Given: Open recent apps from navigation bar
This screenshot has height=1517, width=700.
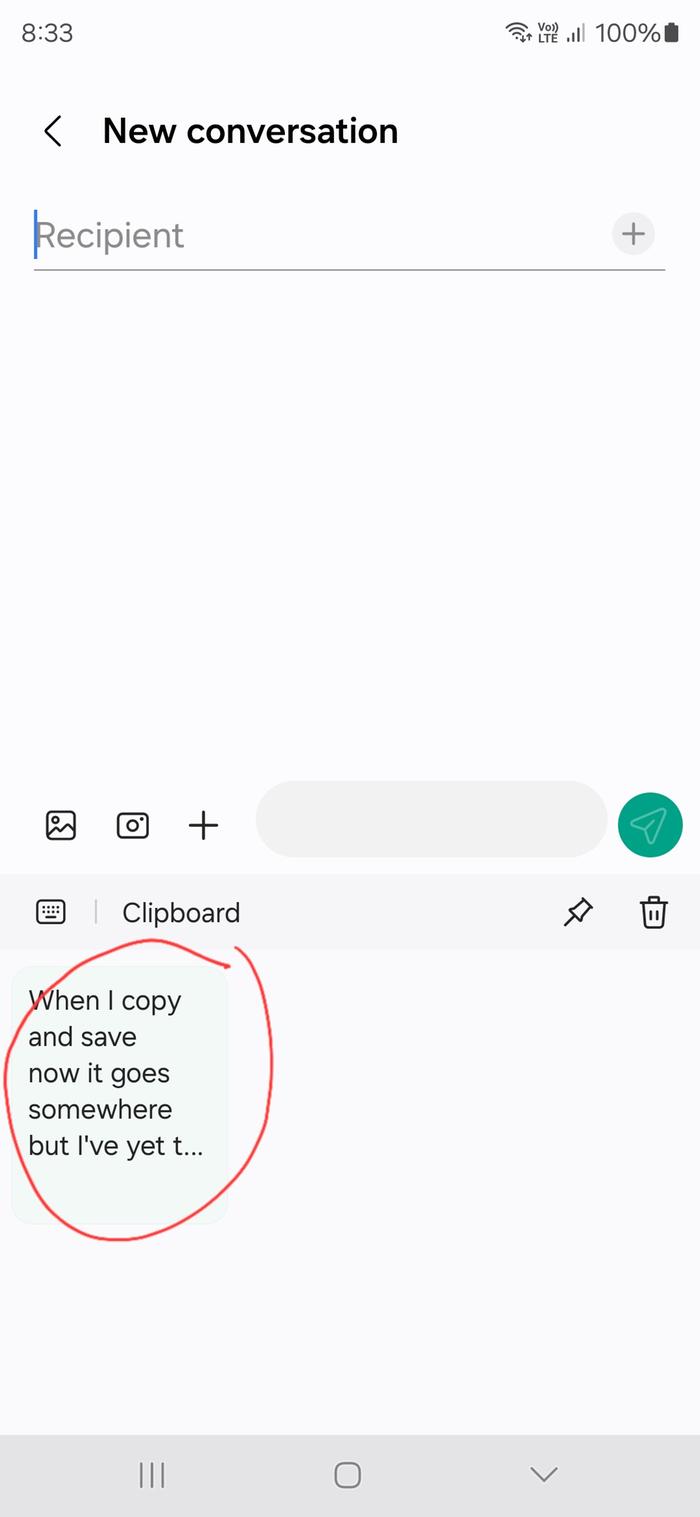Looking at the screenshot, I should (152, 1475).
